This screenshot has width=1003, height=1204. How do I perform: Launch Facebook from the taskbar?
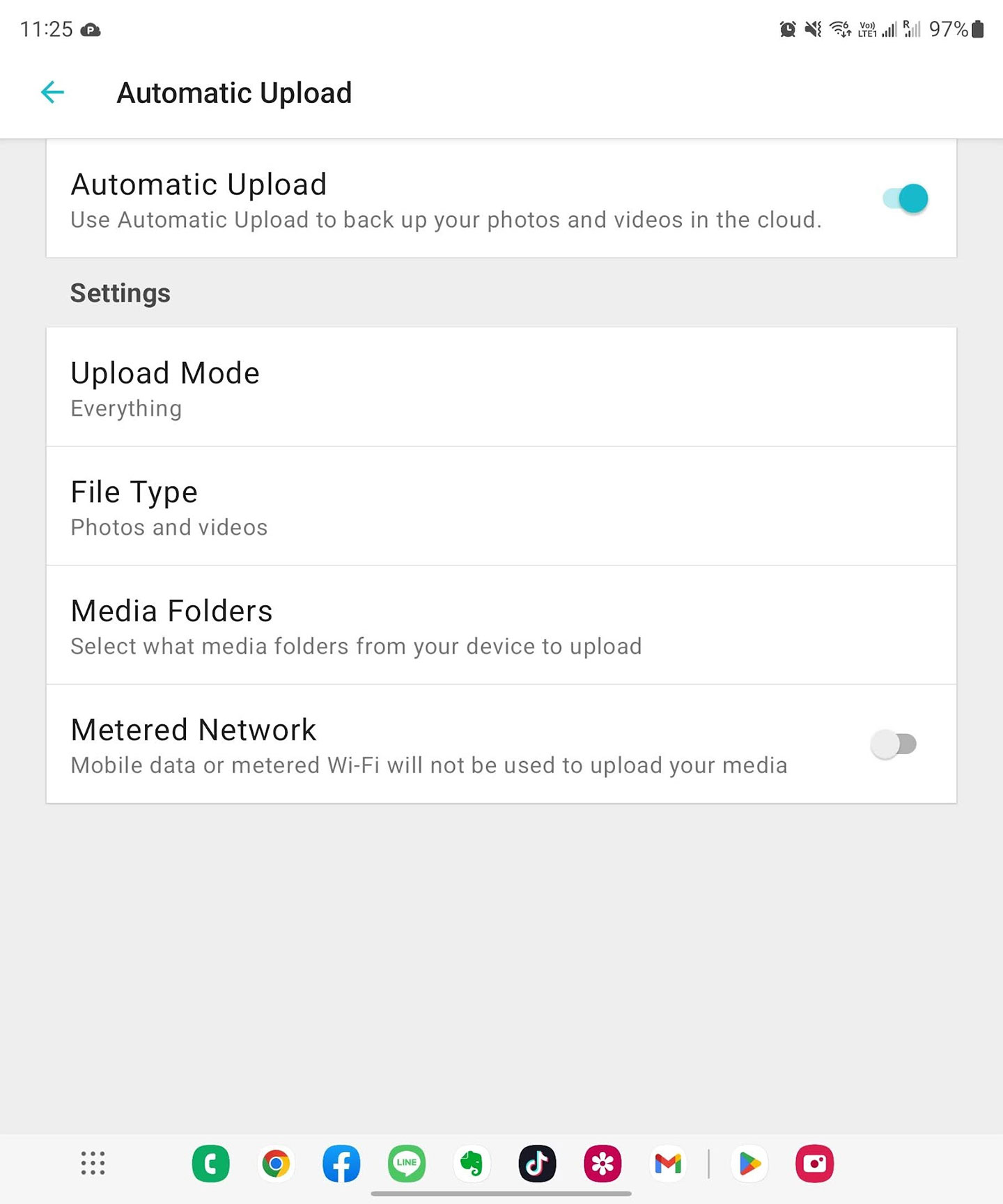pos(341,1164)
